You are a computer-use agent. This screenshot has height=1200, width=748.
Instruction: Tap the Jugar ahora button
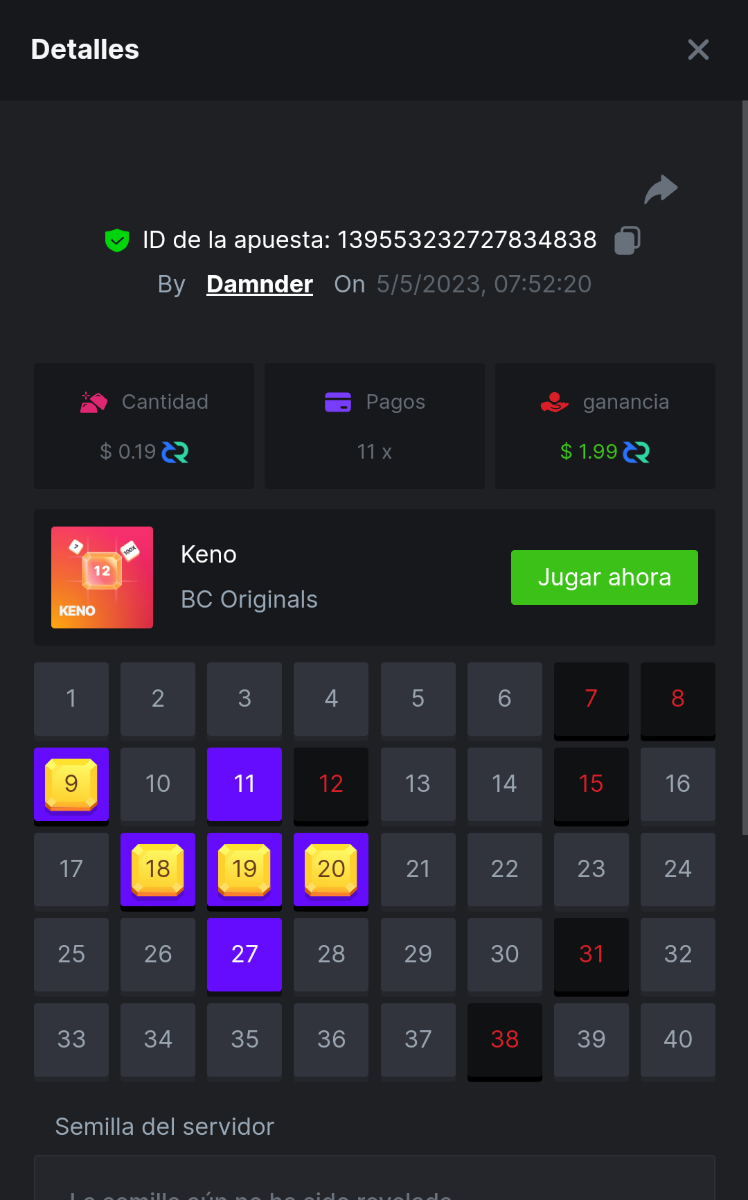tap(604, 577)
